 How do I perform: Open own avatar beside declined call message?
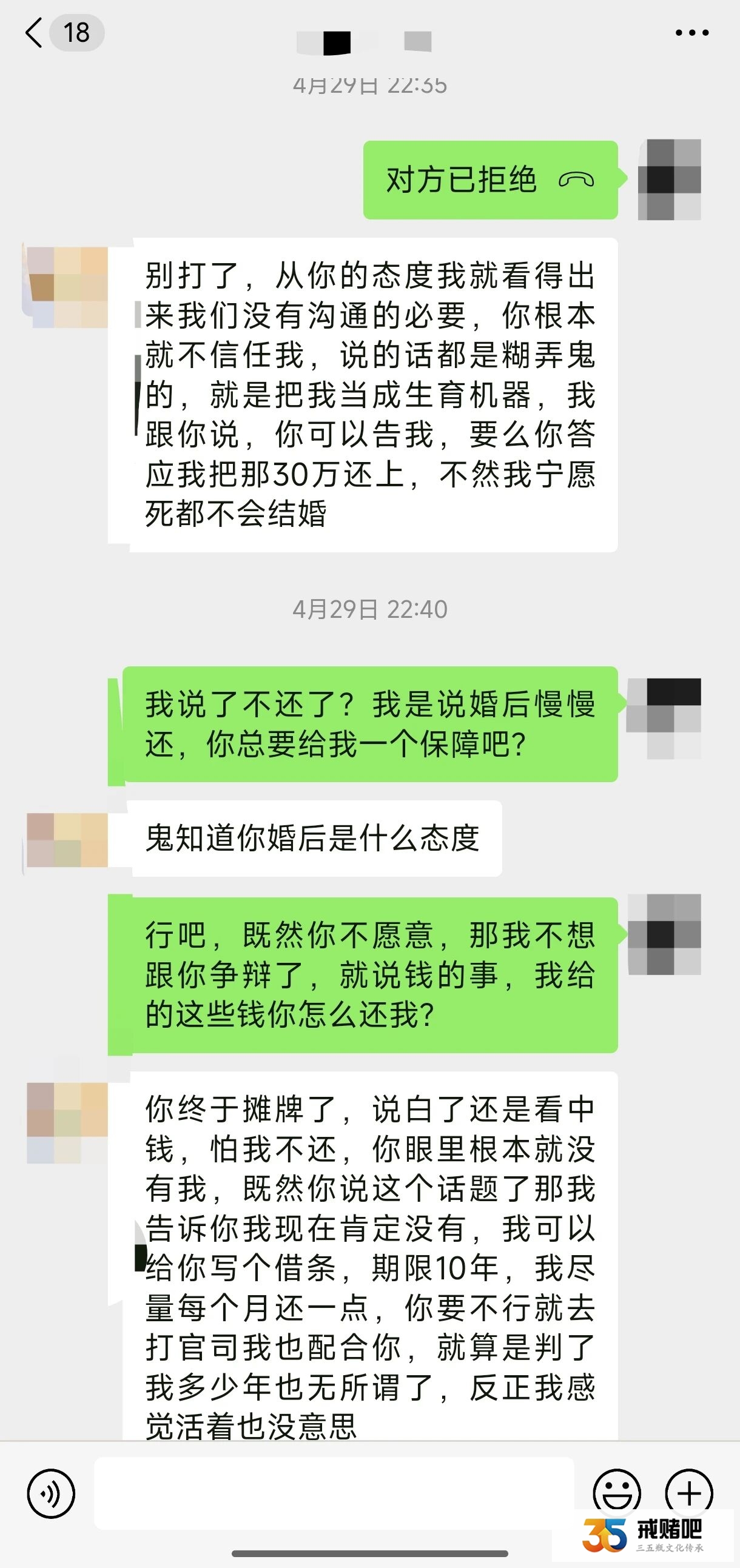tap(670, 179)
